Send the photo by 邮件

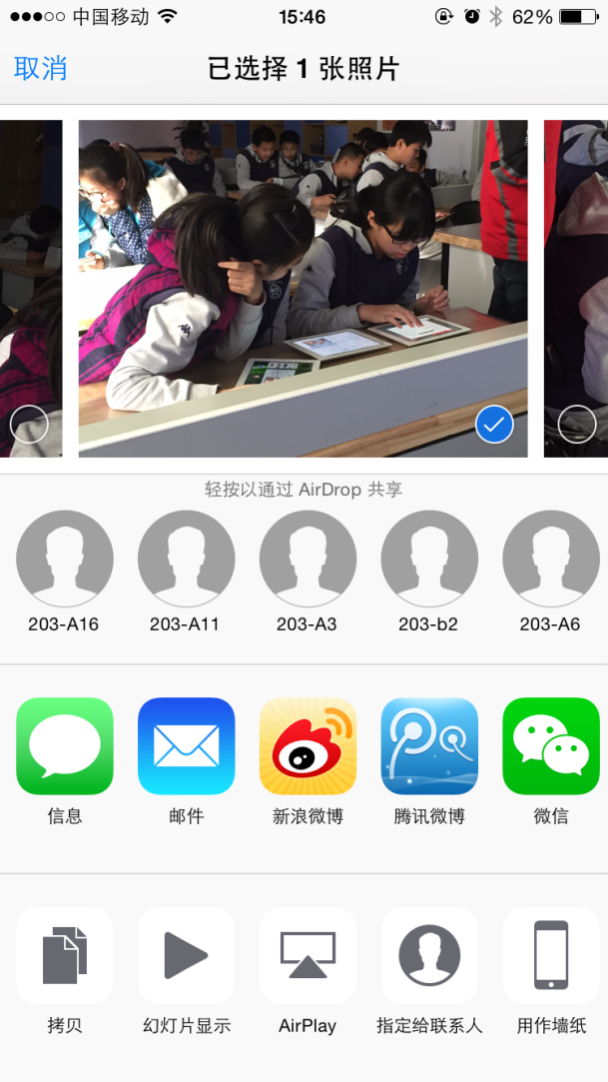tap(186, 746)
